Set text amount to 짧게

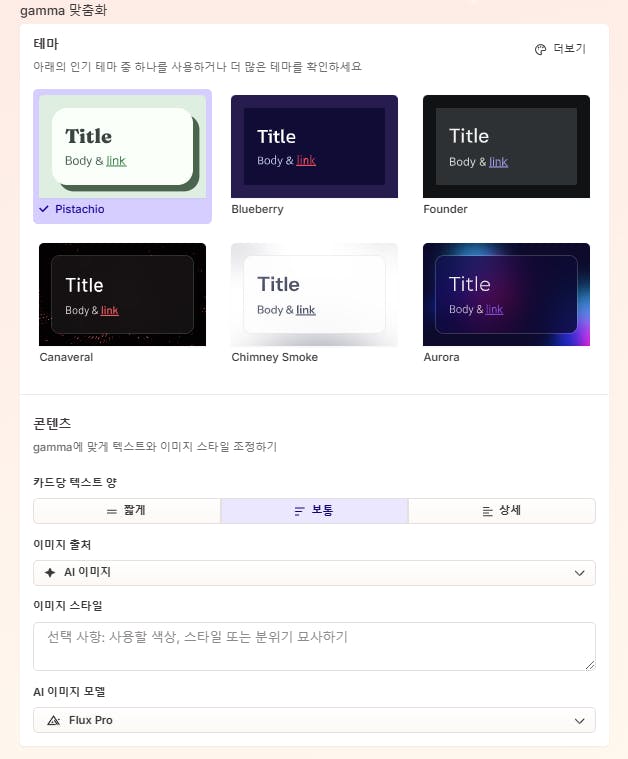coord(127,511)
